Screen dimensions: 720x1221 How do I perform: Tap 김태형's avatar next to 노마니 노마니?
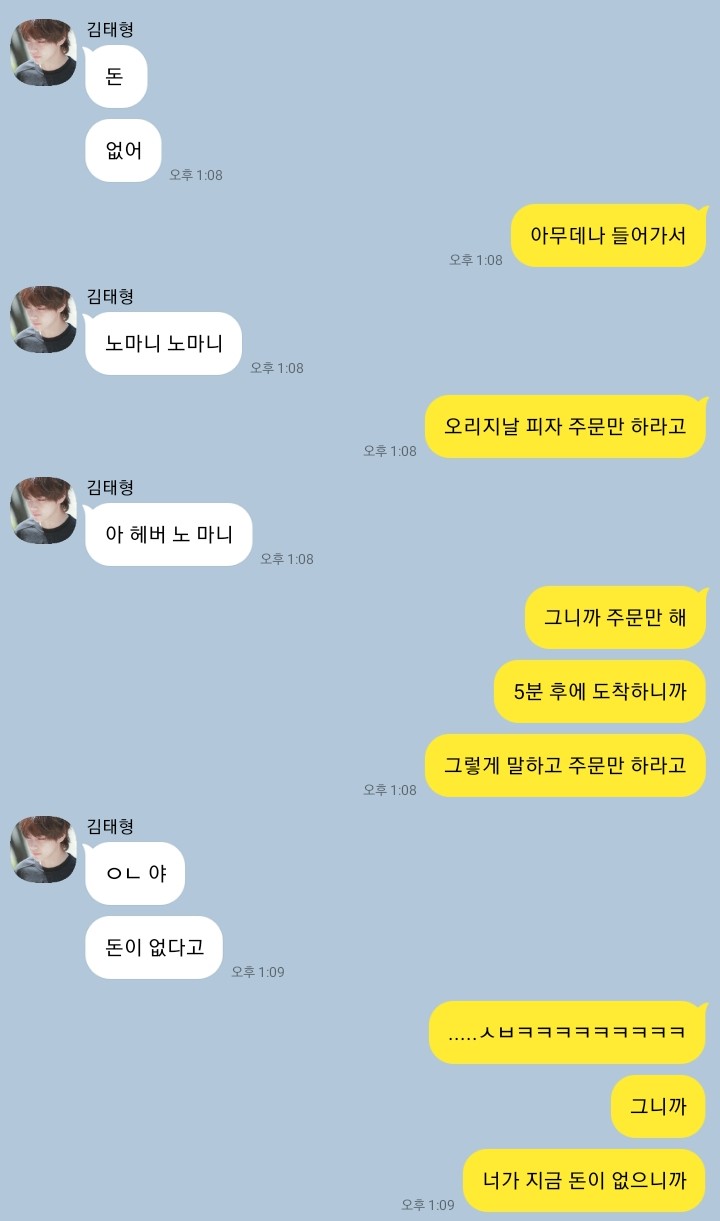click(x=43, y=319)
